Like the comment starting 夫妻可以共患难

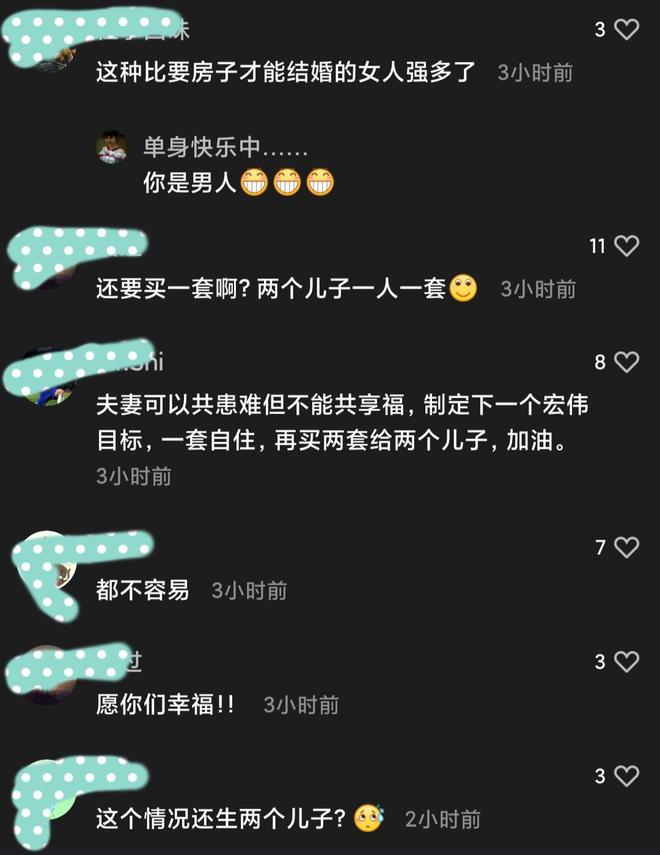point(626,362)
